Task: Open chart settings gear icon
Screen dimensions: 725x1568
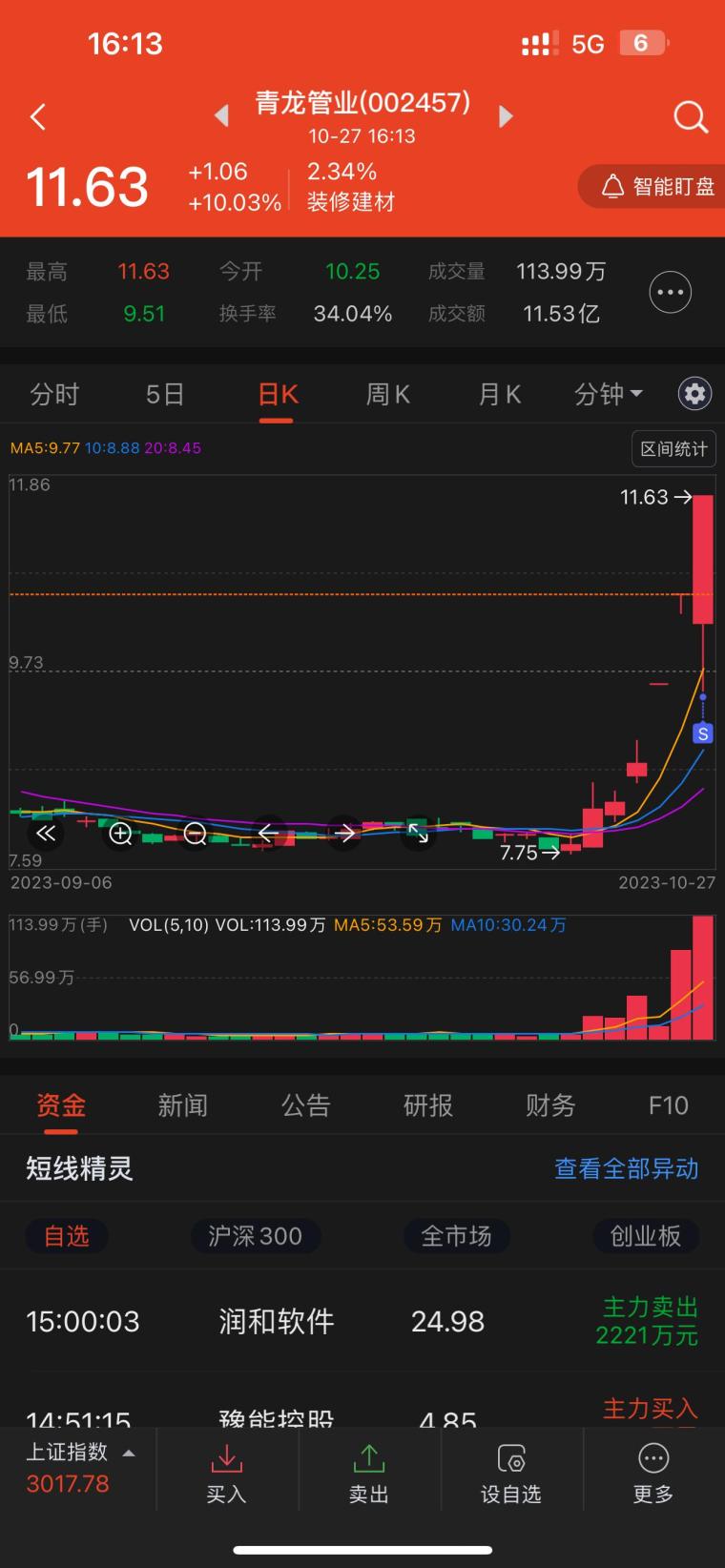Action: 694,394
